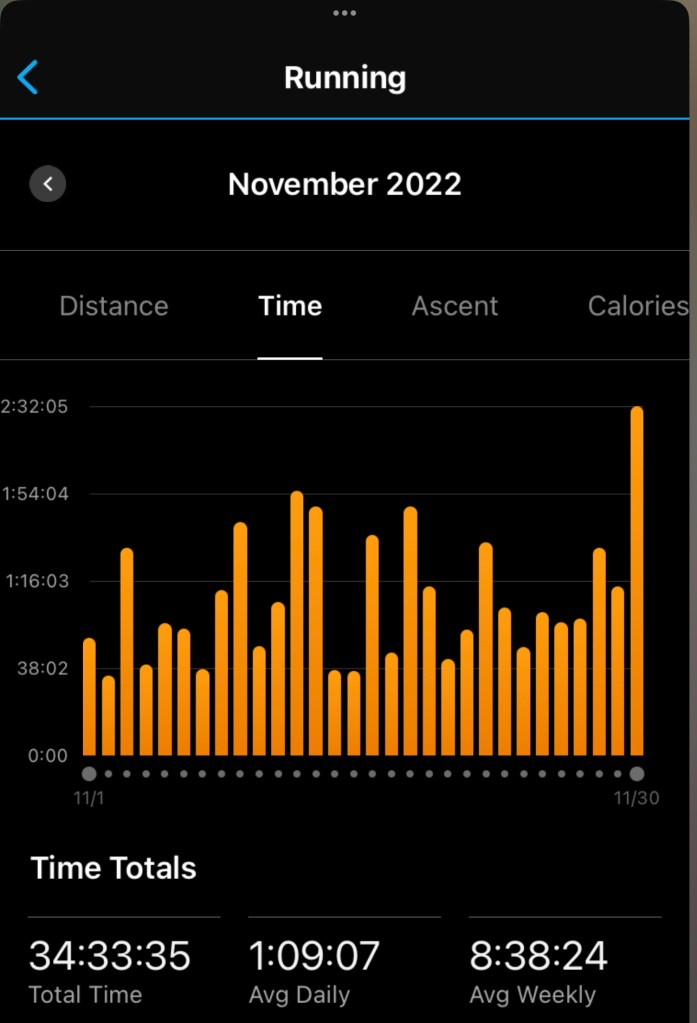The height and width of the screenshot is (1023, 697).
Task: Show the previous month before November 2022
Action: [x=48, y=184]
